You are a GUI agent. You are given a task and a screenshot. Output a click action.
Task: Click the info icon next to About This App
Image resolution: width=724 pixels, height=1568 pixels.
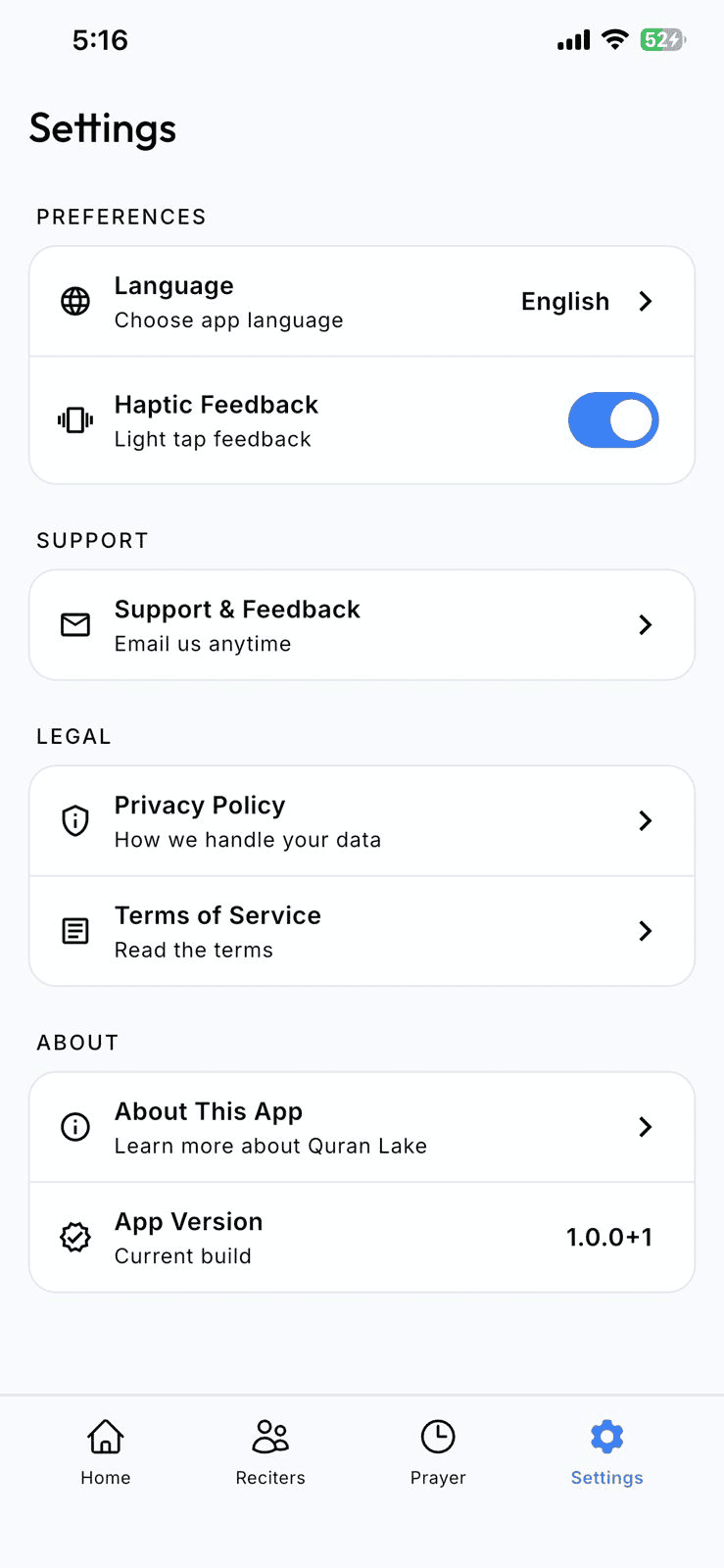pyautogui.click(x=75, y=1126)
